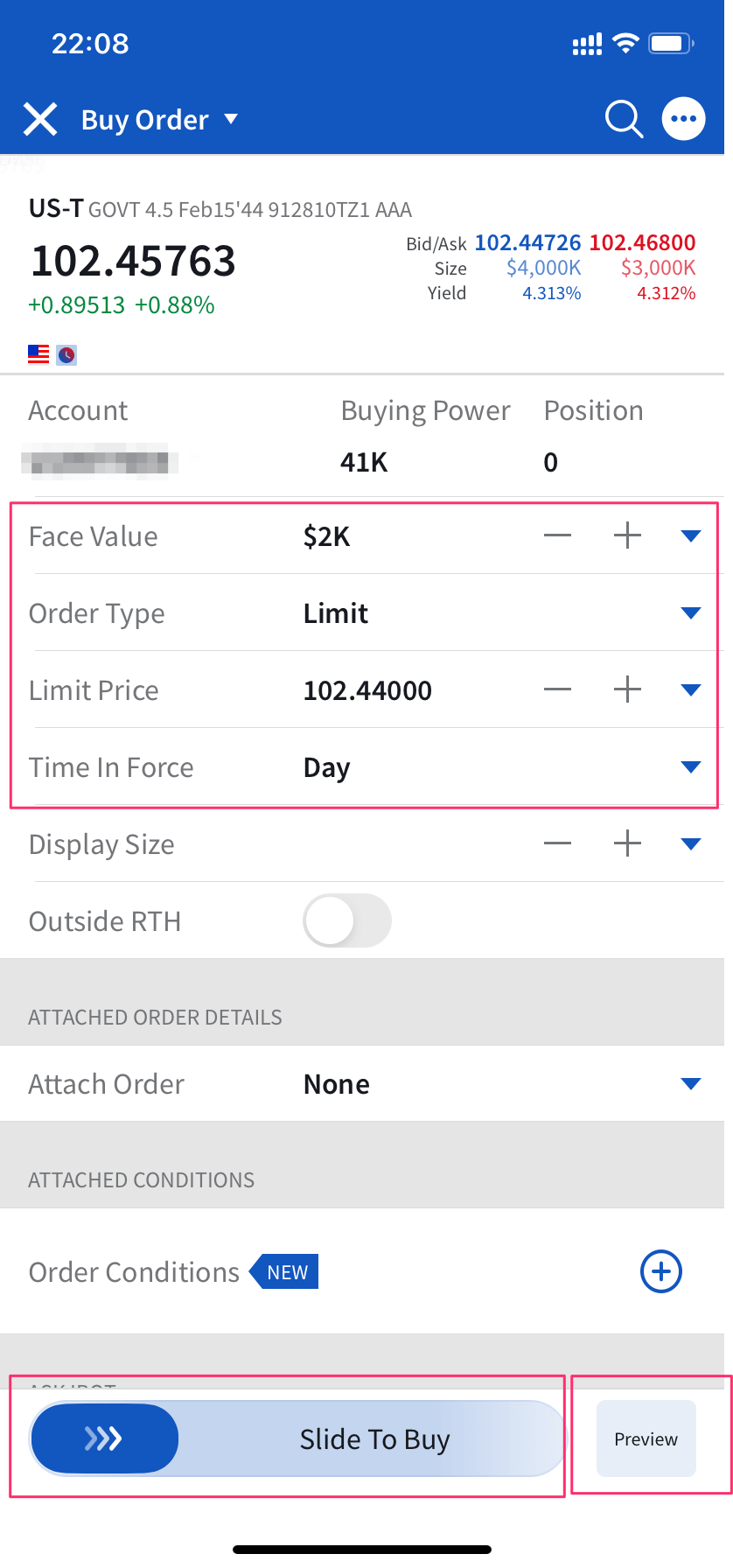Expand the Limit Price dropdown arrow
Viewport: 733px width, 1568px height.
click(690, 690)
